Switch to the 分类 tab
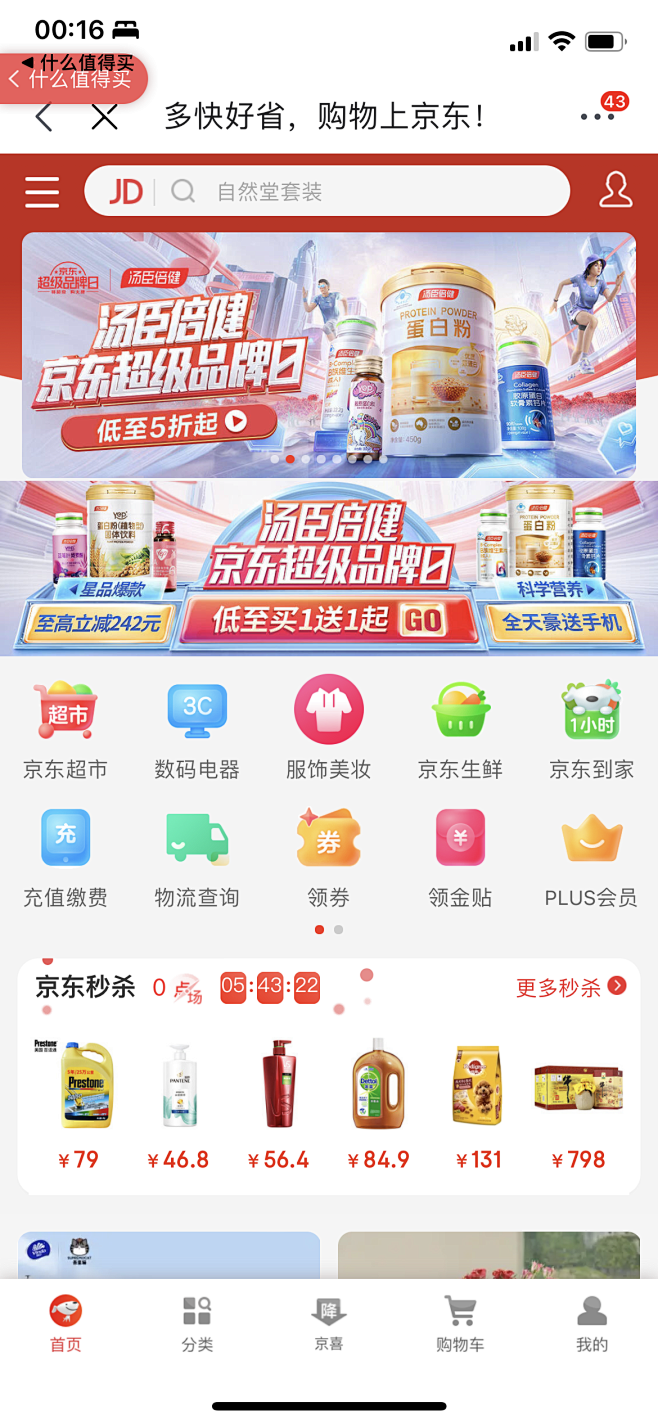 click(x=197, y=1323)
